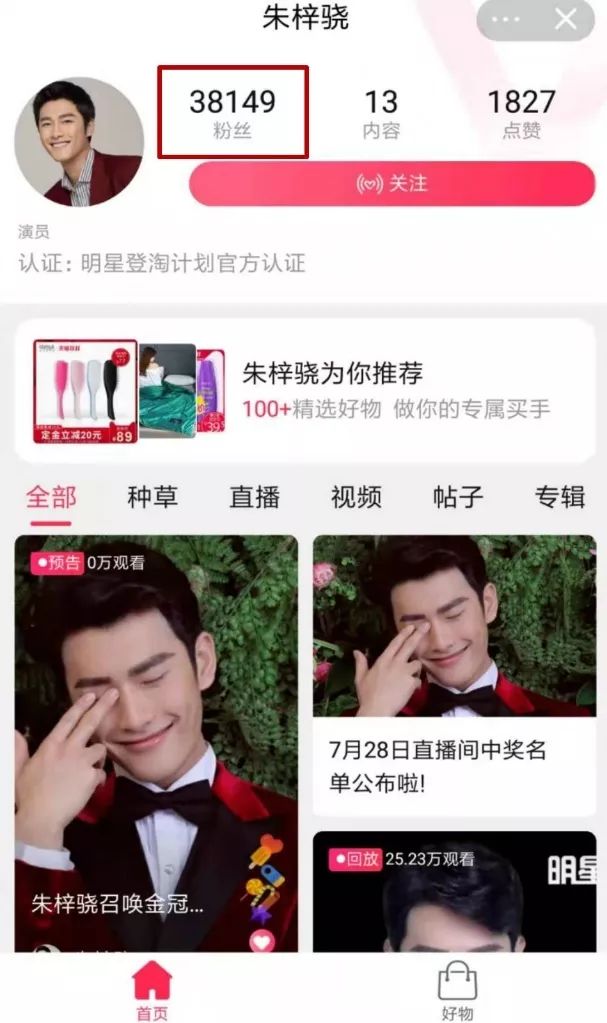Go to the 首页 bottom tab
The width and height of the screenshot is (607, 1023).
point(151,990)
